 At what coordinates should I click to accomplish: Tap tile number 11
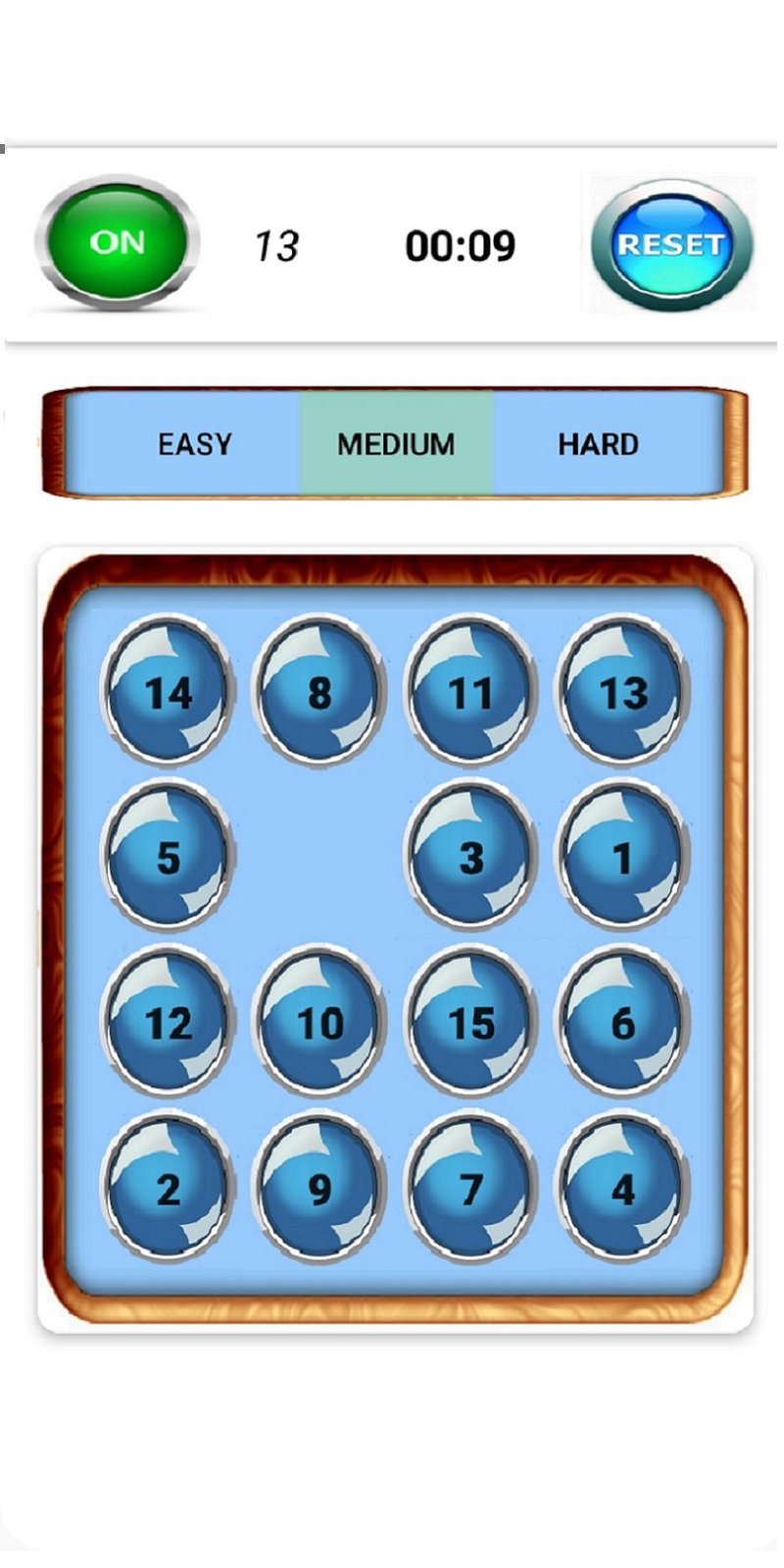pos(470,691)
